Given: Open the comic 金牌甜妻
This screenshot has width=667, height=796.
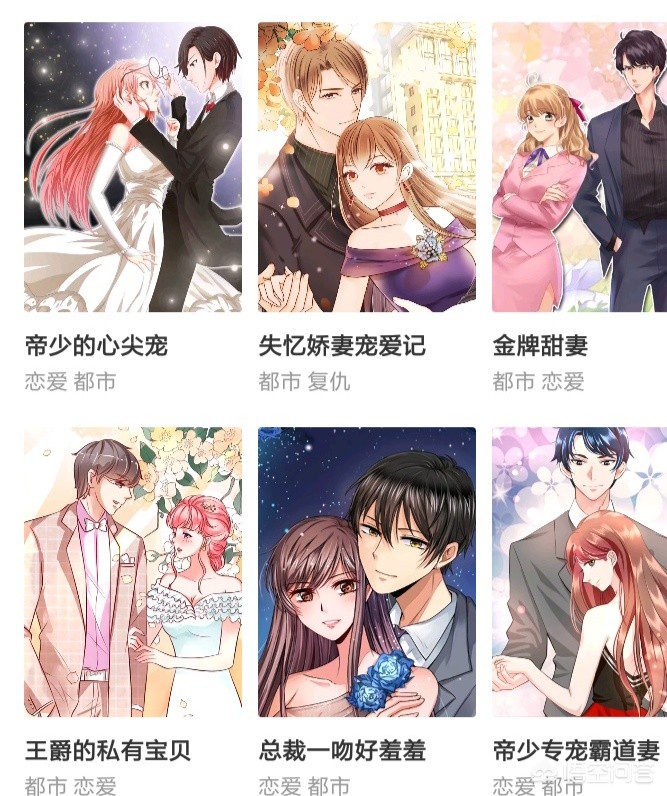Looking at the screenshot, I should click(x=579, y=168).
